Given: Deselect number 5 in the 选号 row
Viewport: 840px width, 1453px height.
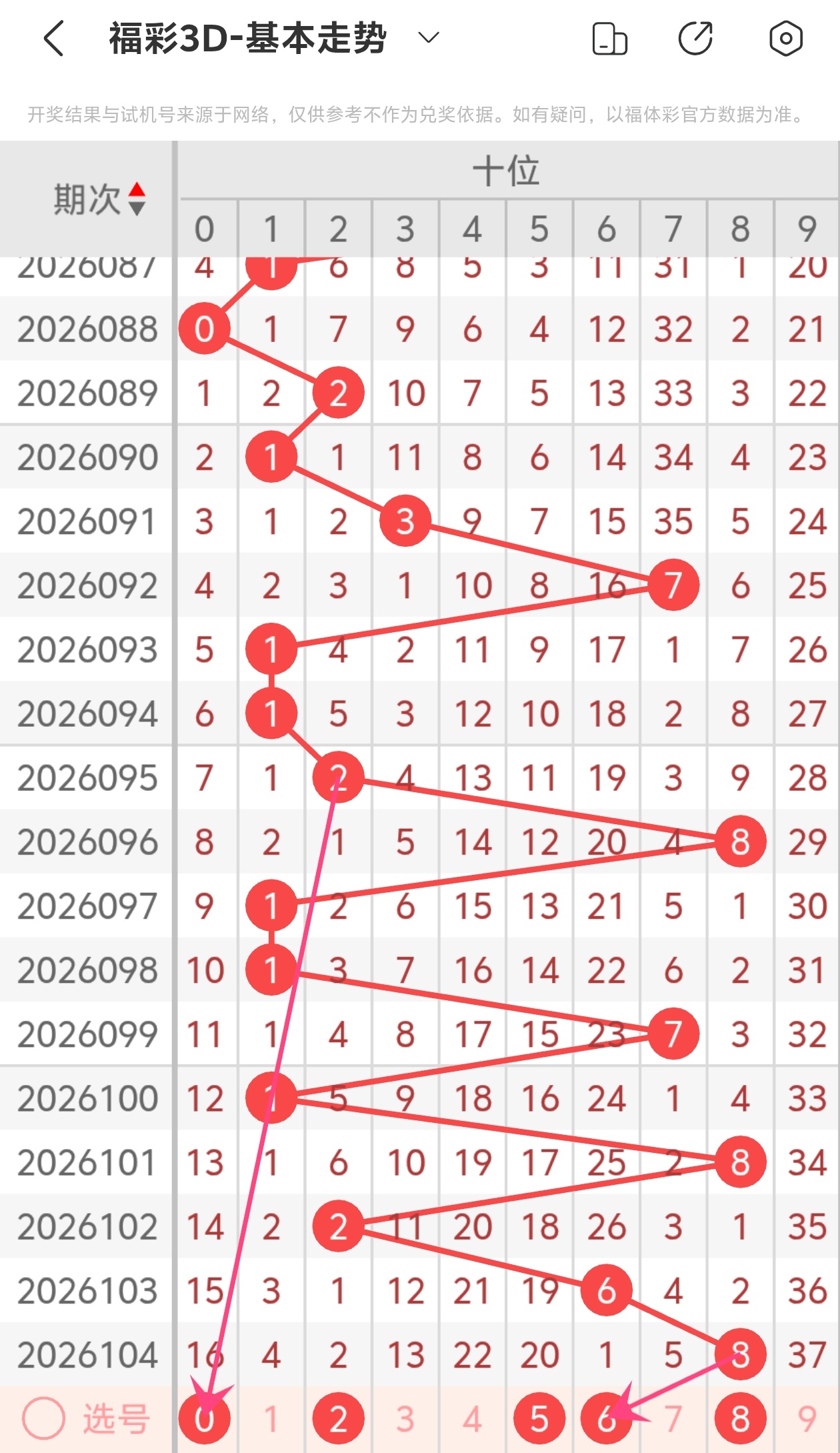Looking at the screenshot, I should point(539,1418).
